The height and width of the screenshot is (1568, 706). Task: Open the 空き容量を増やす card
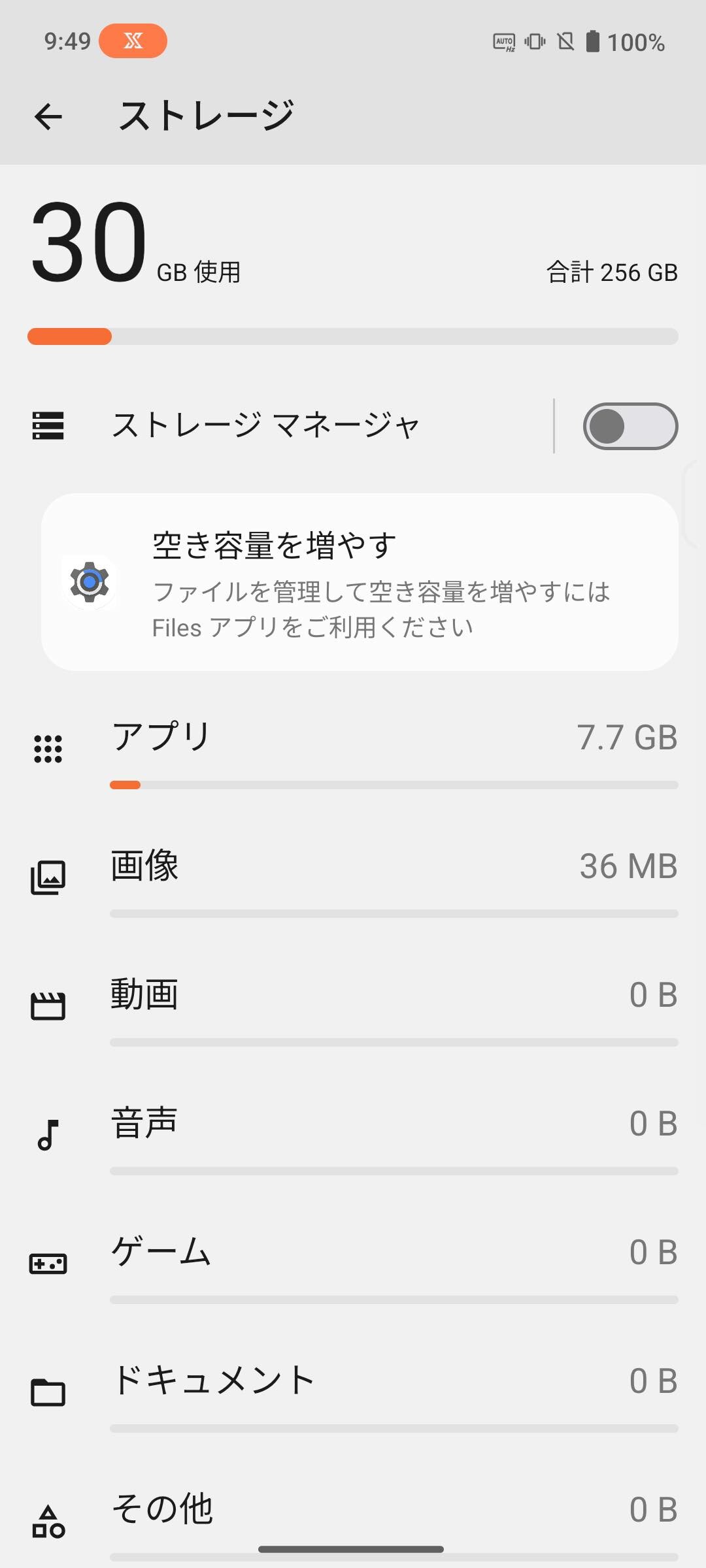coord(360,582)
